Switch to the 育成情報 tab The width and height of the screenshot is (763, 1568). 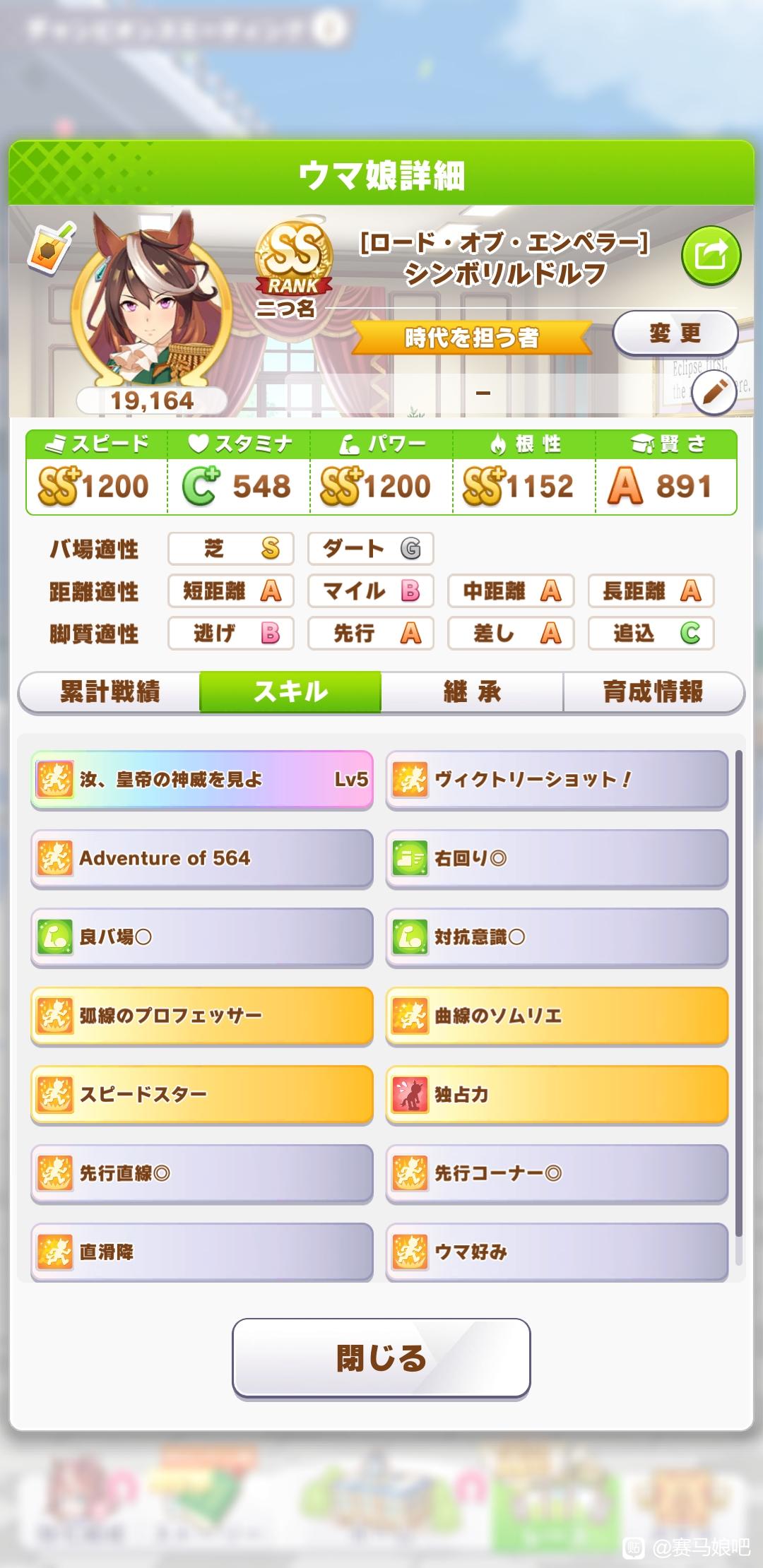coord(653,691)
